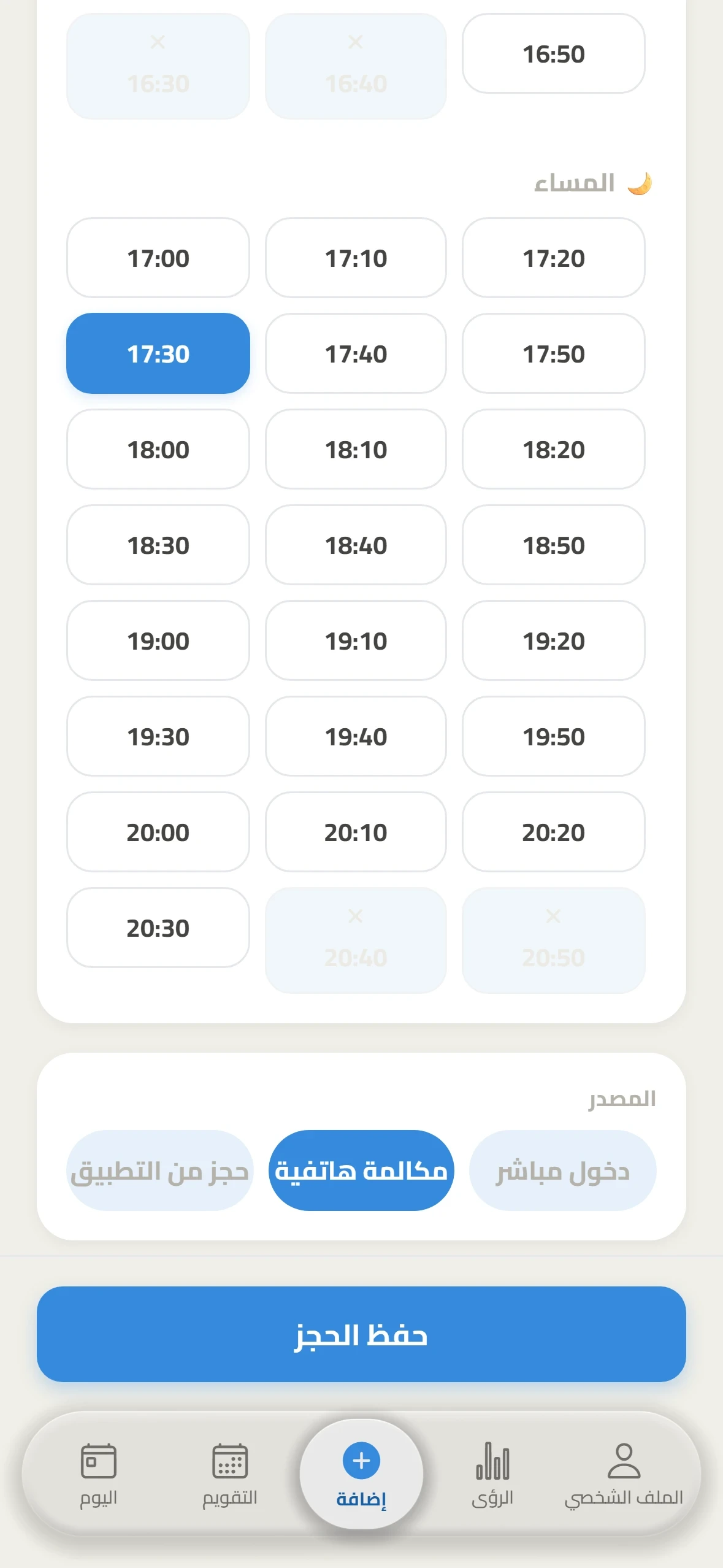Pick the 20:30 time slot
The height and width of the screenshot is (1568, 723).
point(158,928)
